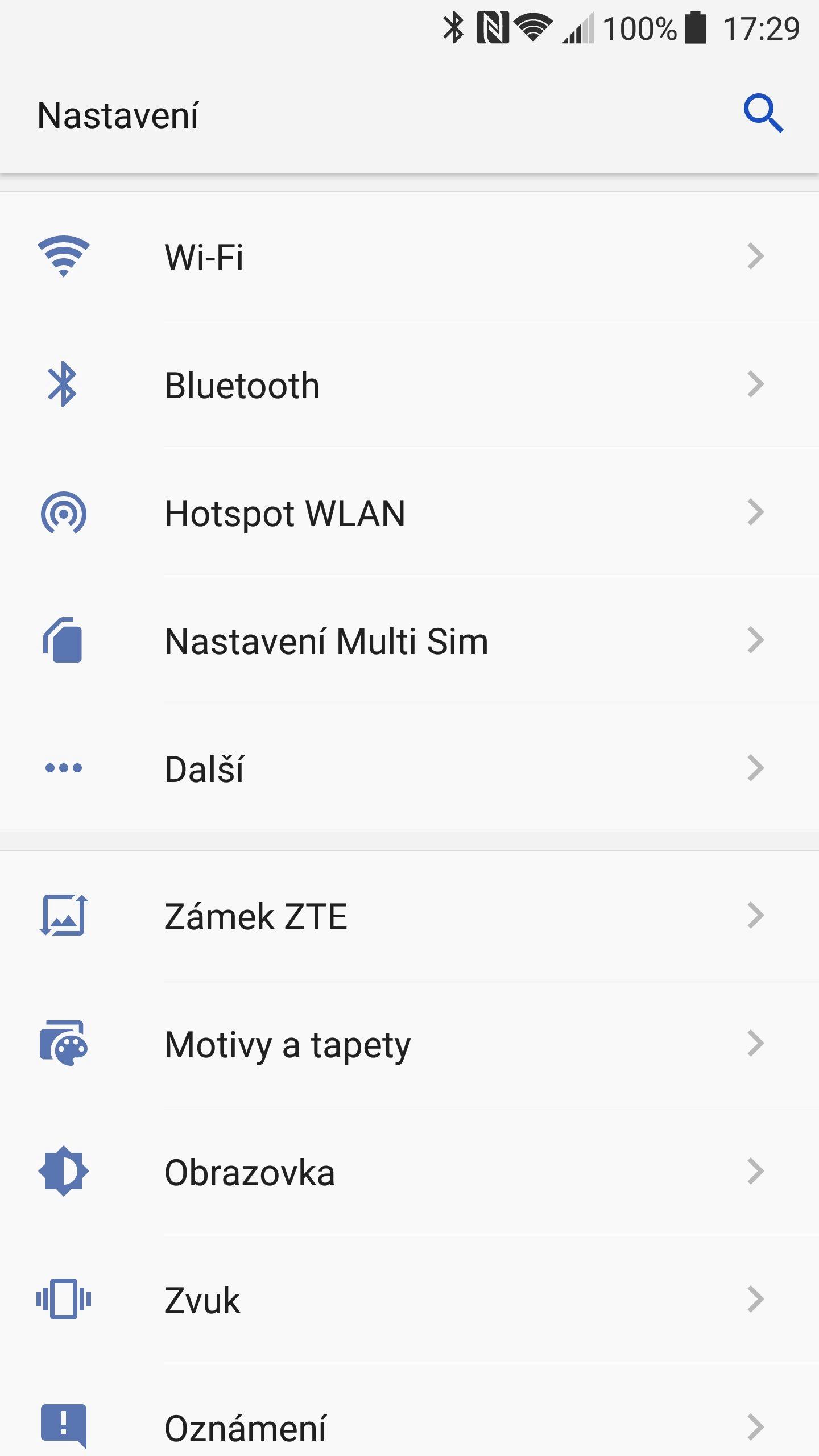Go to Obrazovka settings
The image size is (819, 1456).
(409, 1171)
